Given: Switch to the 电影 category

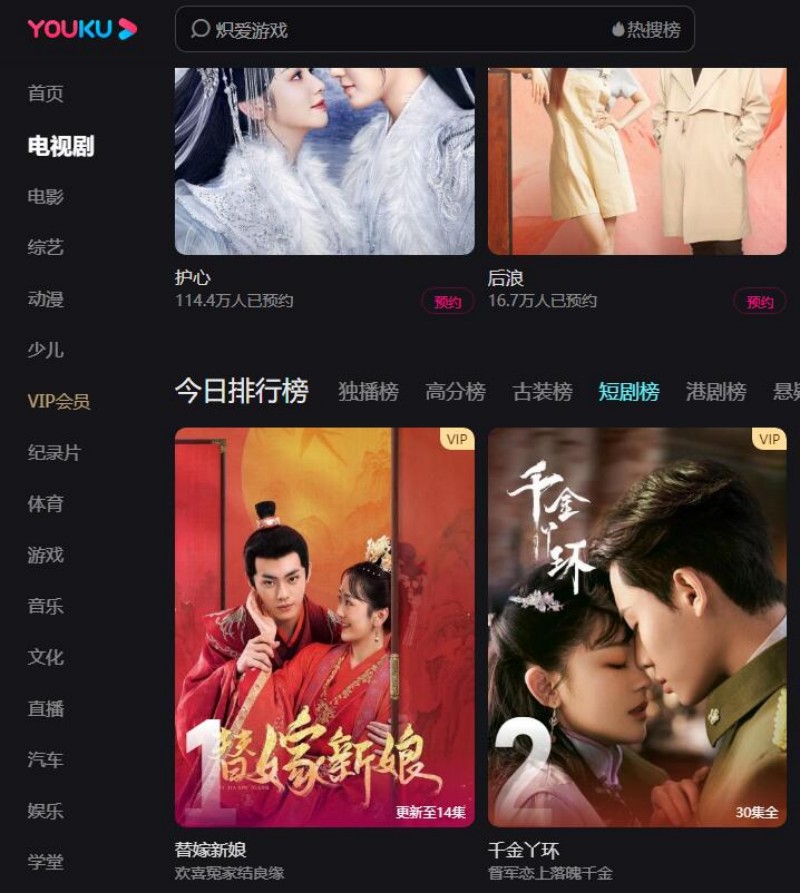Looking at the screenshot, I should (41, 196).
